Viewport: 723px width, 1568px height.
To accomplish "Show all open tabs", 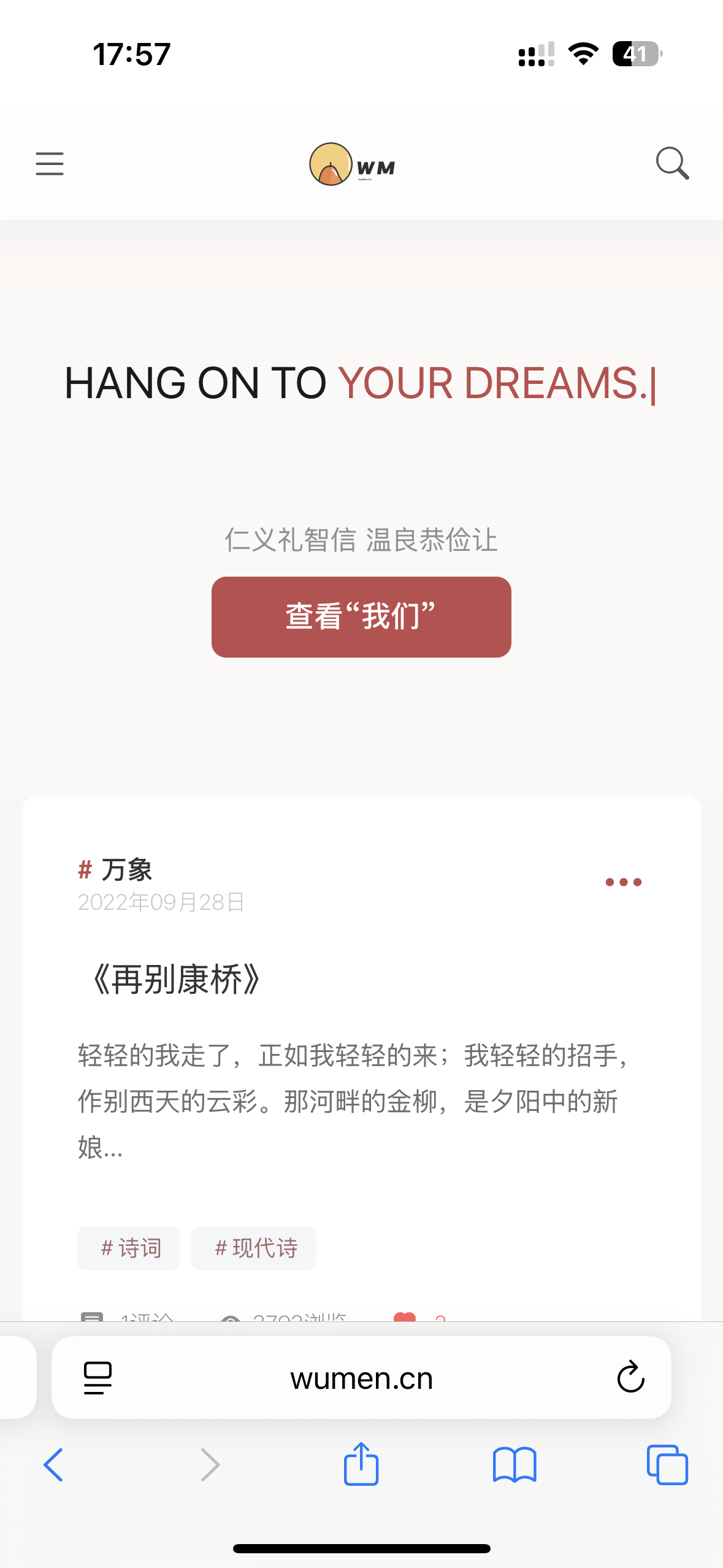I will click(667, 1465).
